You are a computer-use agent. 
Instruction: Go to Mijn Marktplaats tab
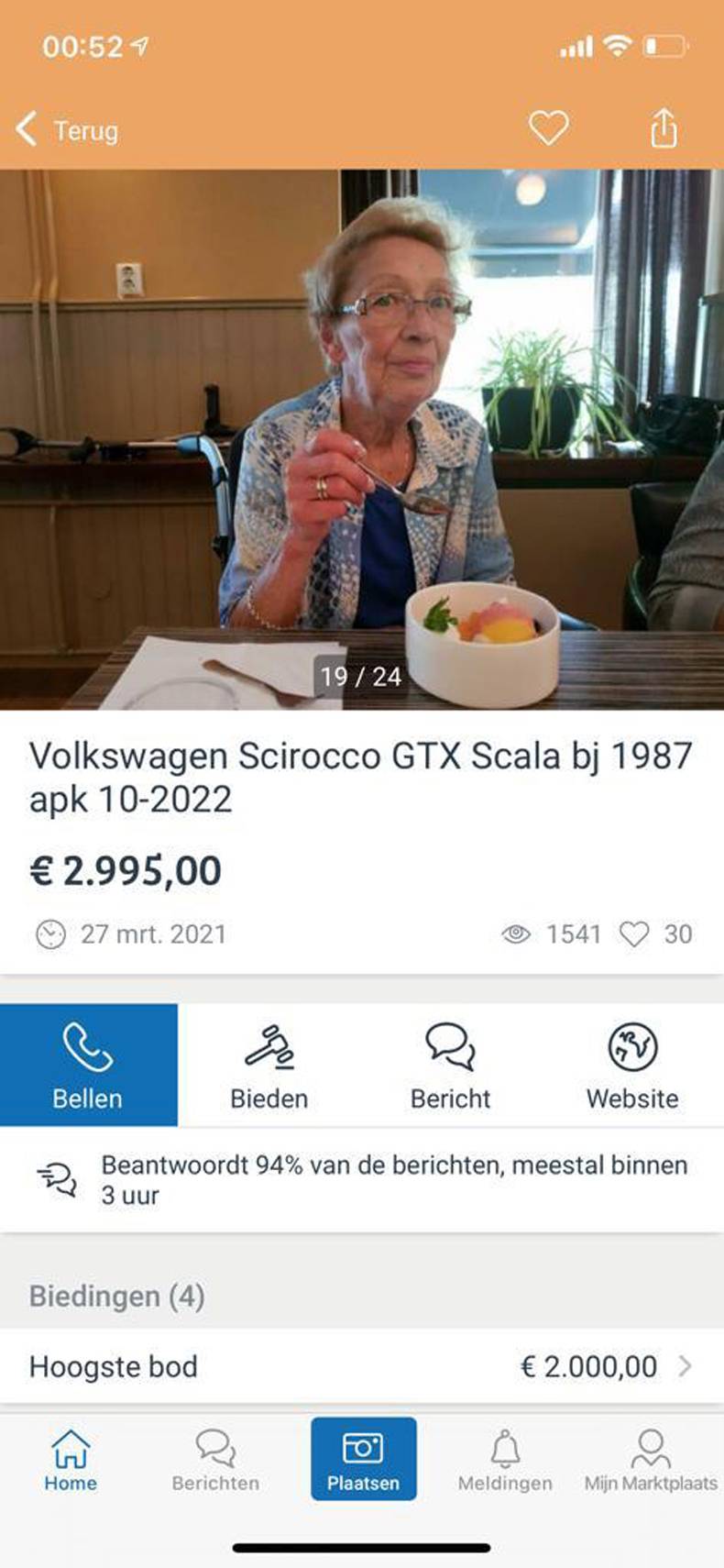(x=651, y=1461)
